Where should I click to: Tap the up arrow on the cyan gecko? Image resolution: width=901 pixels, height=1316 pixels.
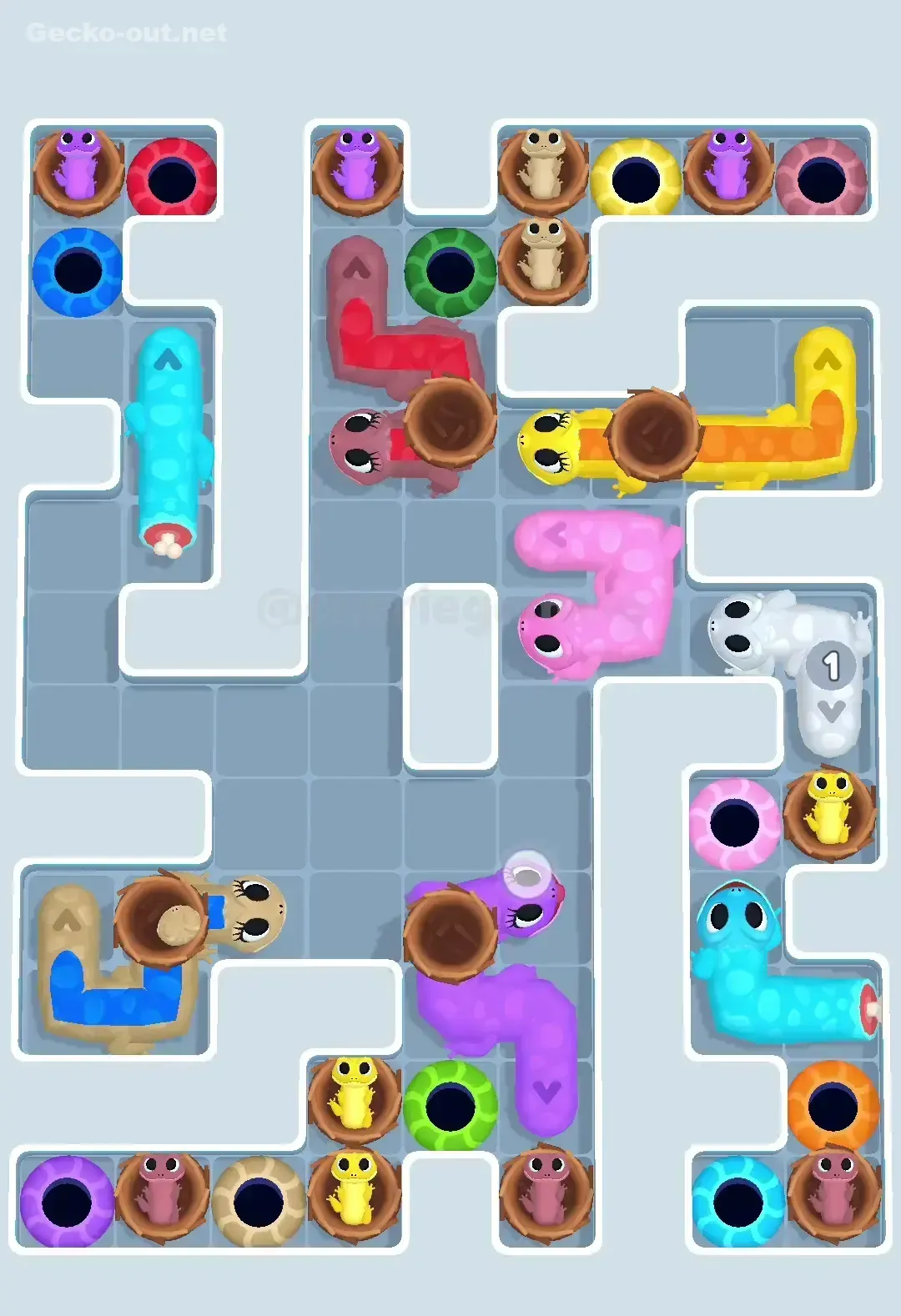click(167, 357)
